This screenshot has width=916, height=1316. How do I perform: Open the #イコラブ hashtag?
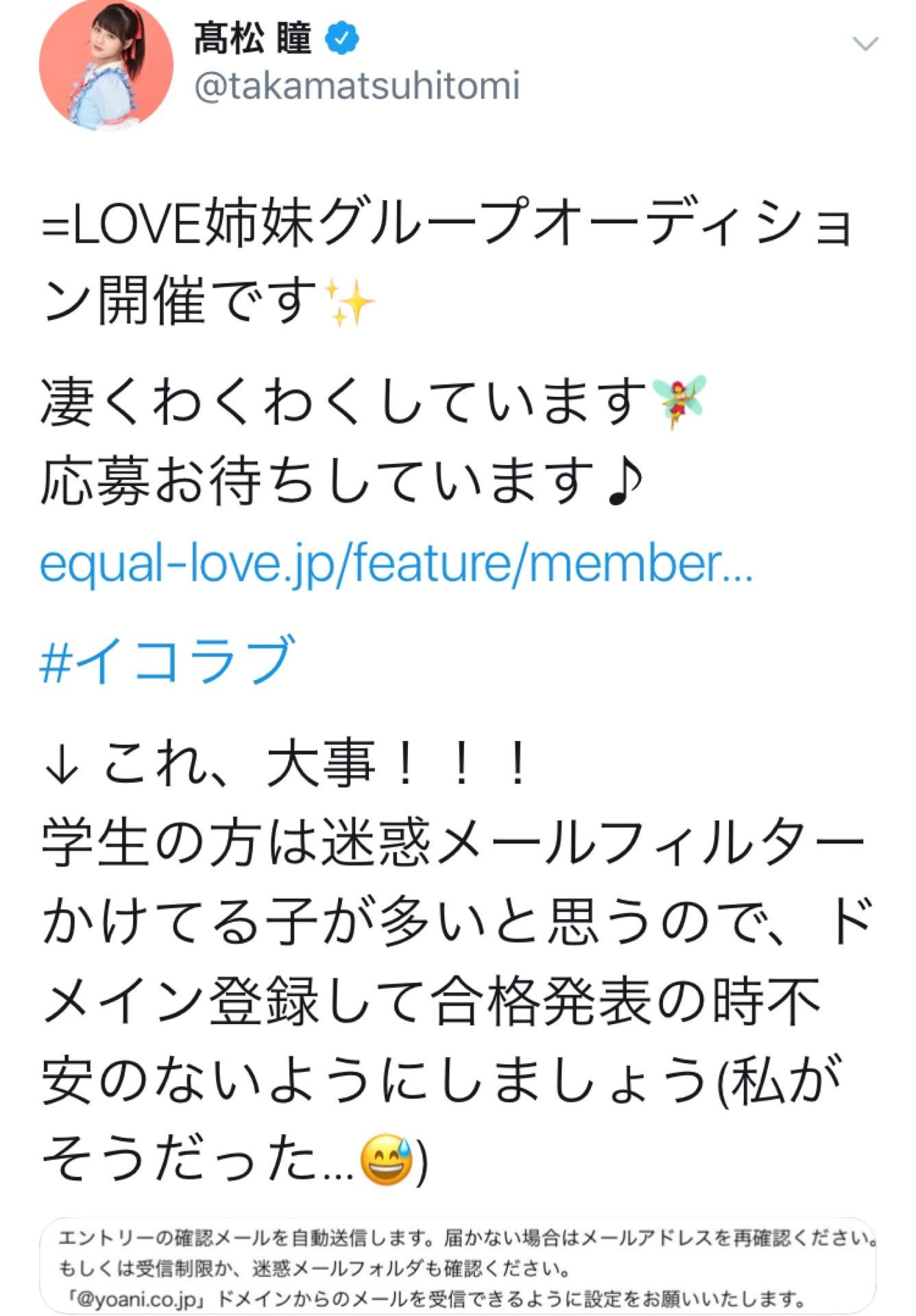[x=168, y=660]
